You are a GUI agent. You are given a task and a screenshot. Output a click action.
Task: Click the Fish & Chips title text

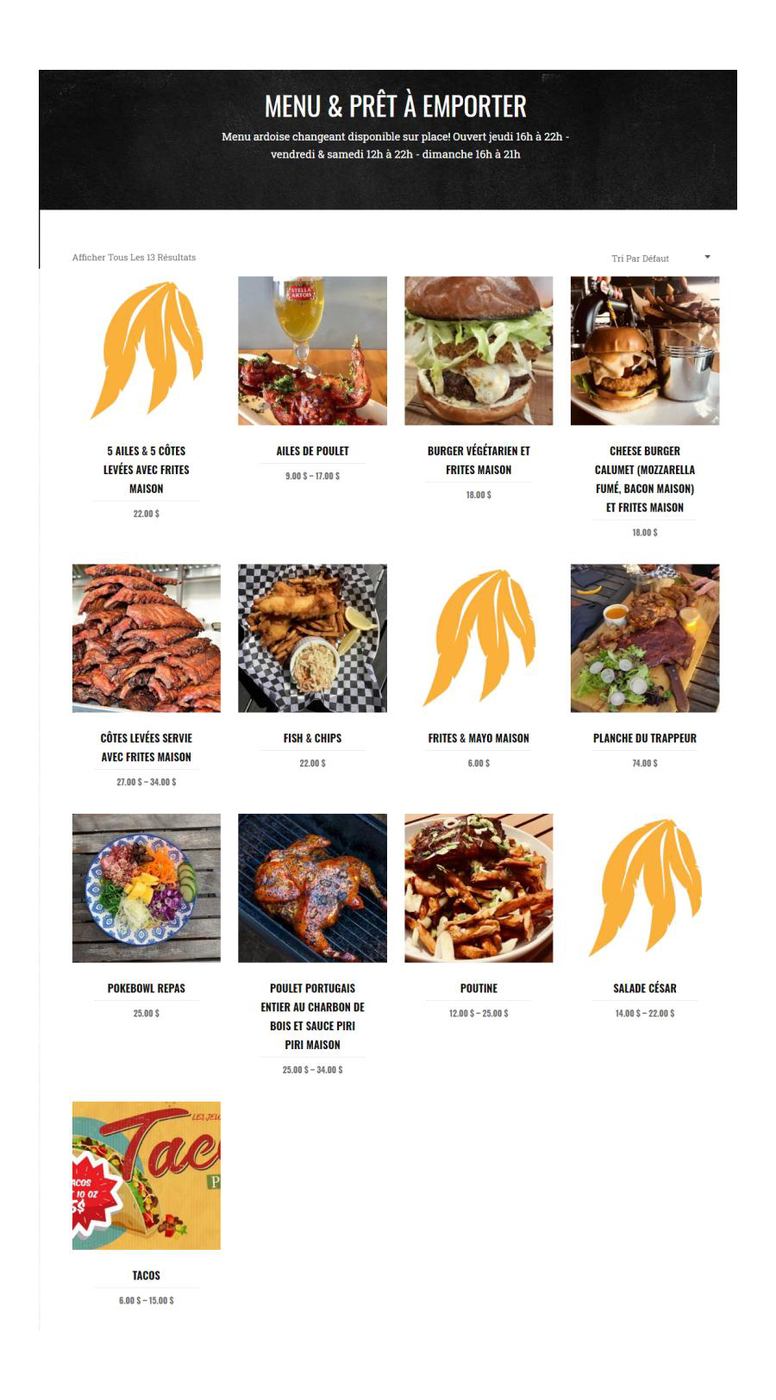pyautogui.click(x=311, y=738)
